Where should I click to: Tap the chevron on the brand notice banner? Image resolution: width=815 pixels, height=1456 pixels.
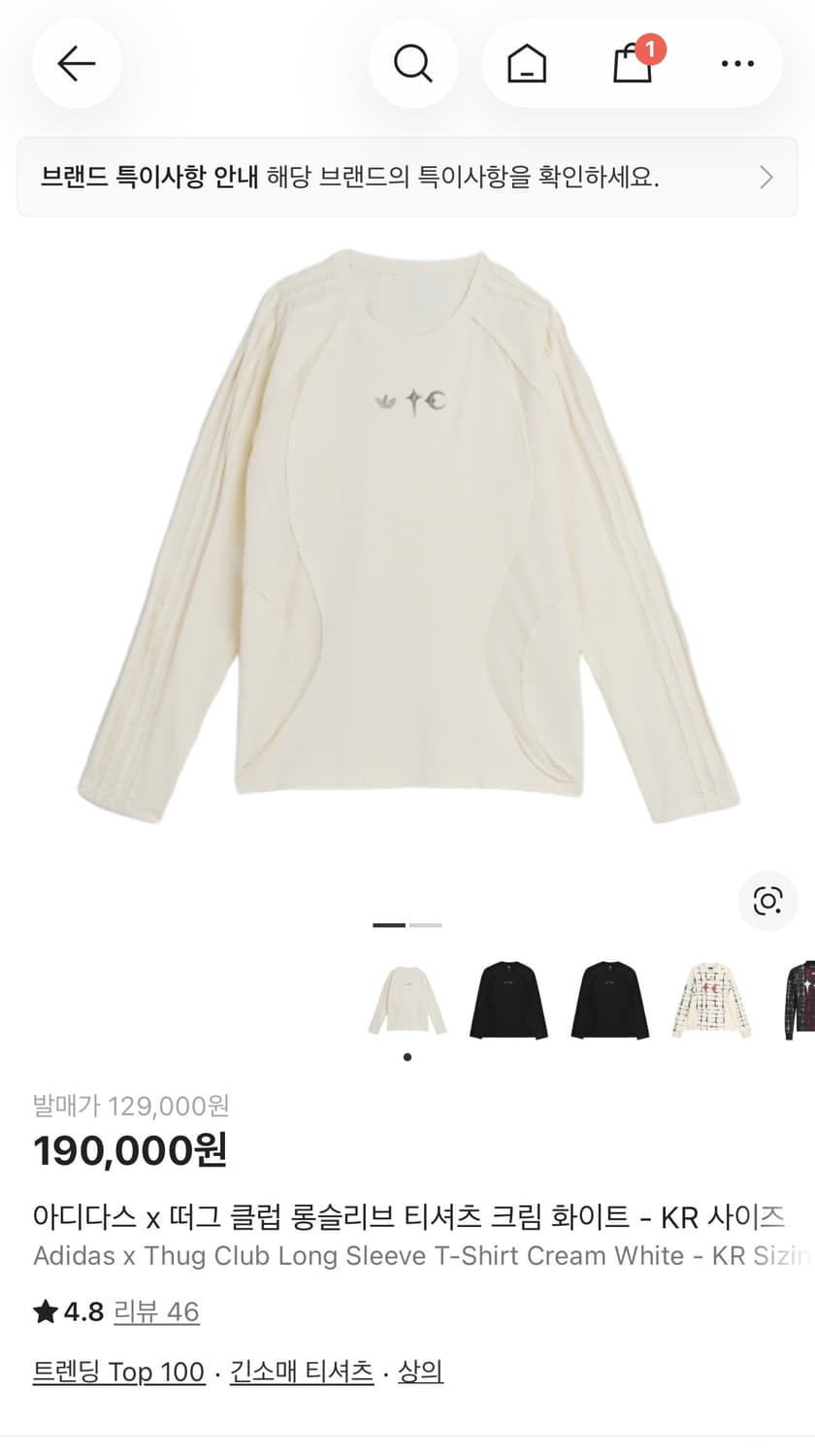766,178
